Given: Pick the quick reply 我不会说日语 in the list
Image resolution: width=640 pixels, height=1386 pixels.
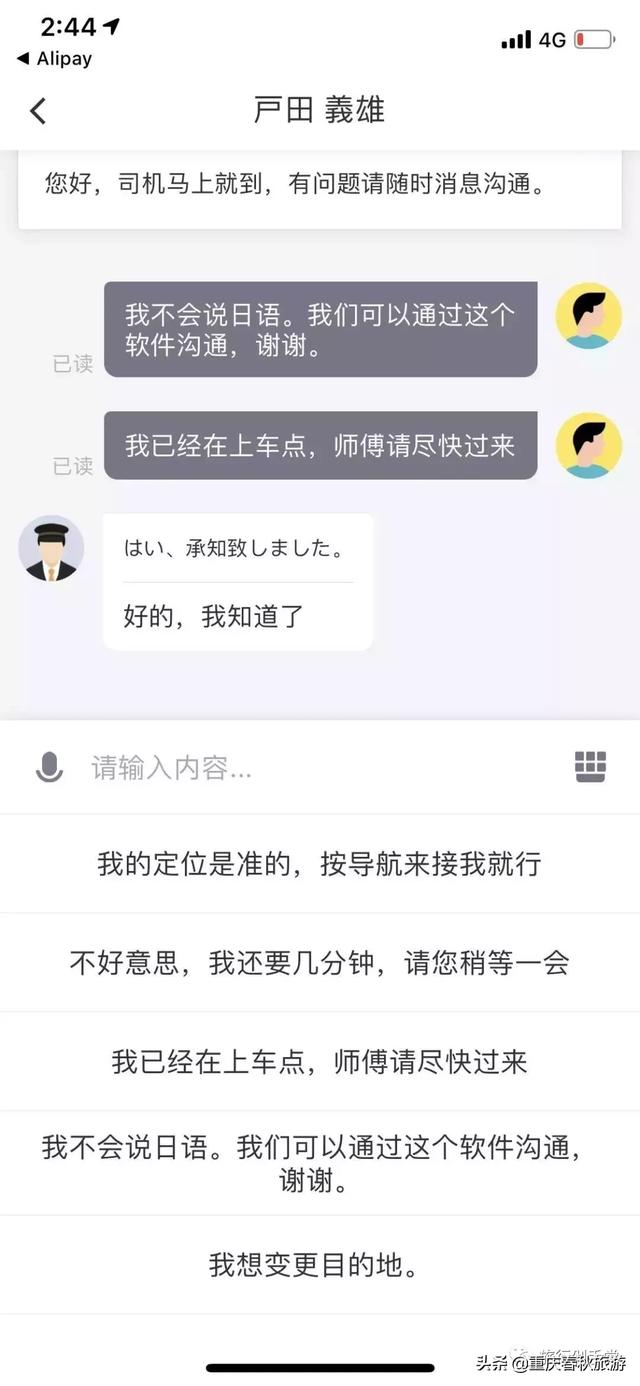Looking at the screenshot, I should tap(320, 1163).
